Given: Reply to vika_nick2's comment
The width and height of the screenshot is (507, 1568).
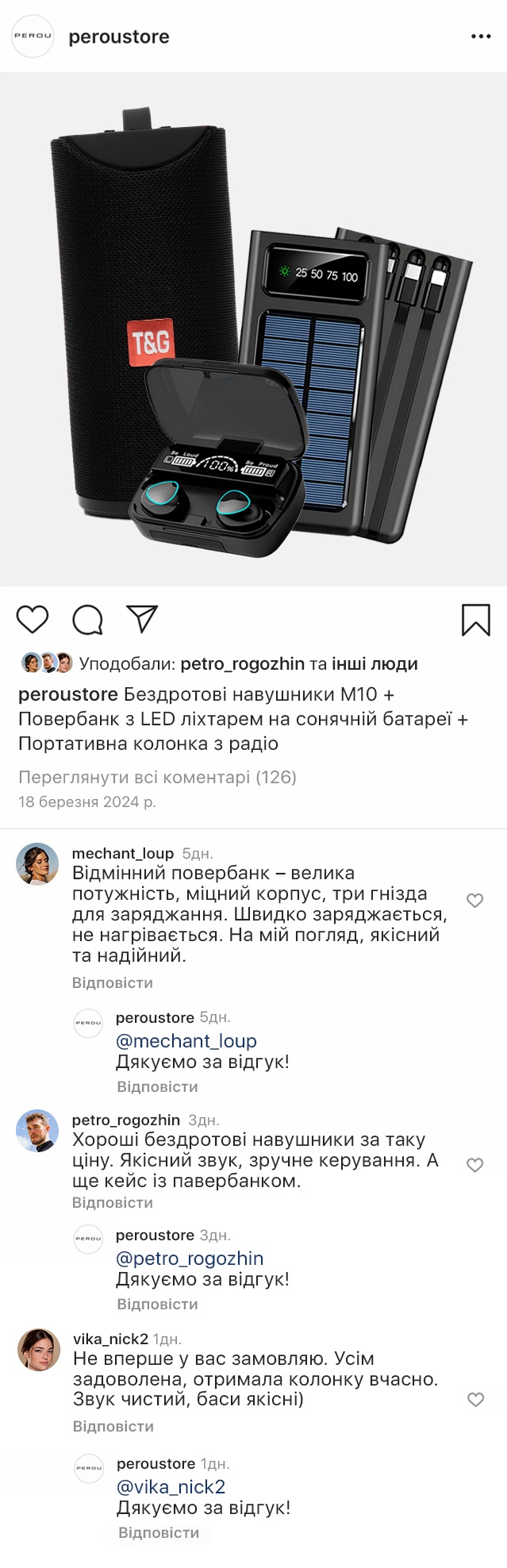Looking at the screenshot, I should click(x=113, y=1427).
